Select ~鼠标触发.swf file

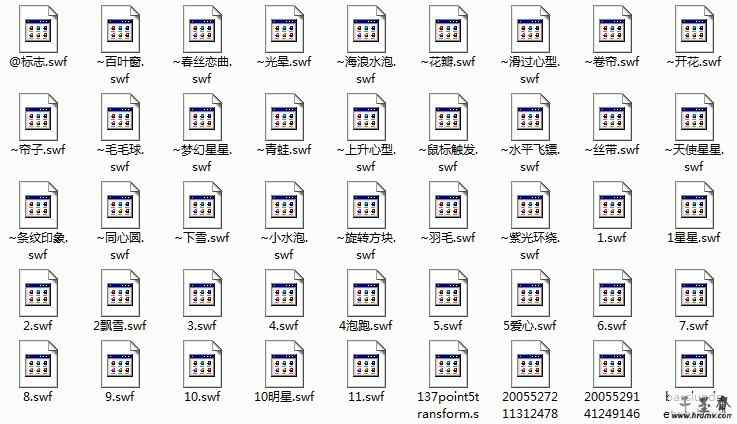coord(448,116)
